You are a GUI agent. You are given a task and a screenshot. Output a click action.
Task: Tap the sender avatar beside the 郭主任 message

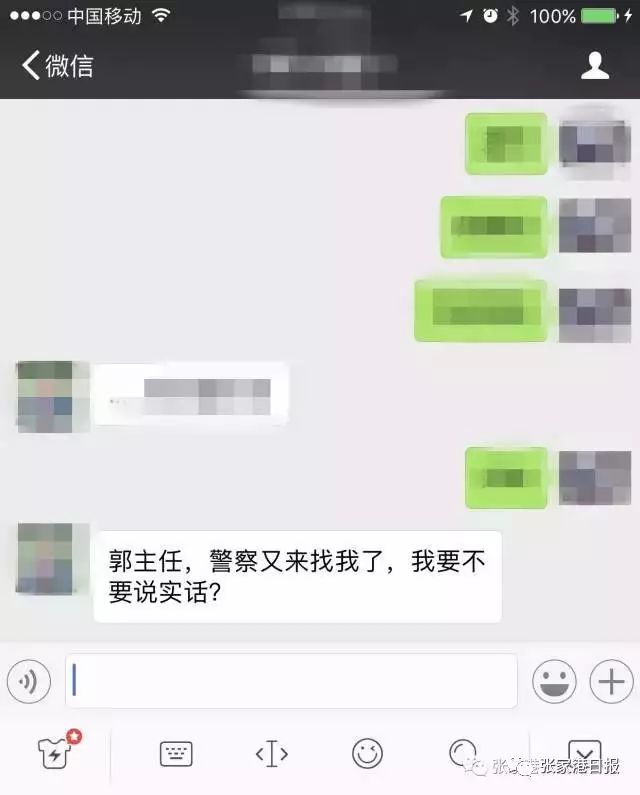pyautogui.click(x=45, y=557)
